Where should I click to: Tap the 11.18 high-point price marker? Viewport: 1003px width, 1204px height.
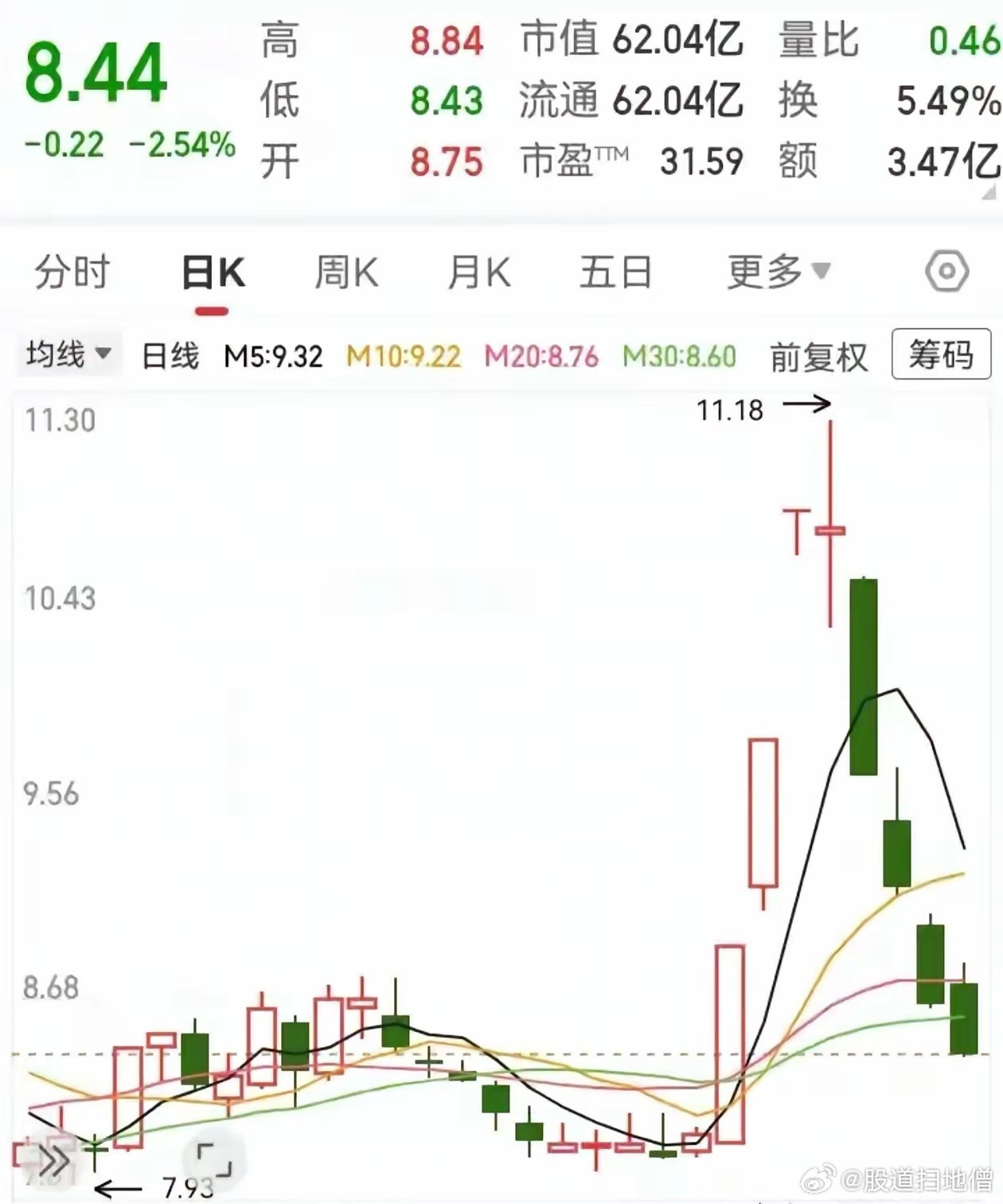(x=730, y=411)
